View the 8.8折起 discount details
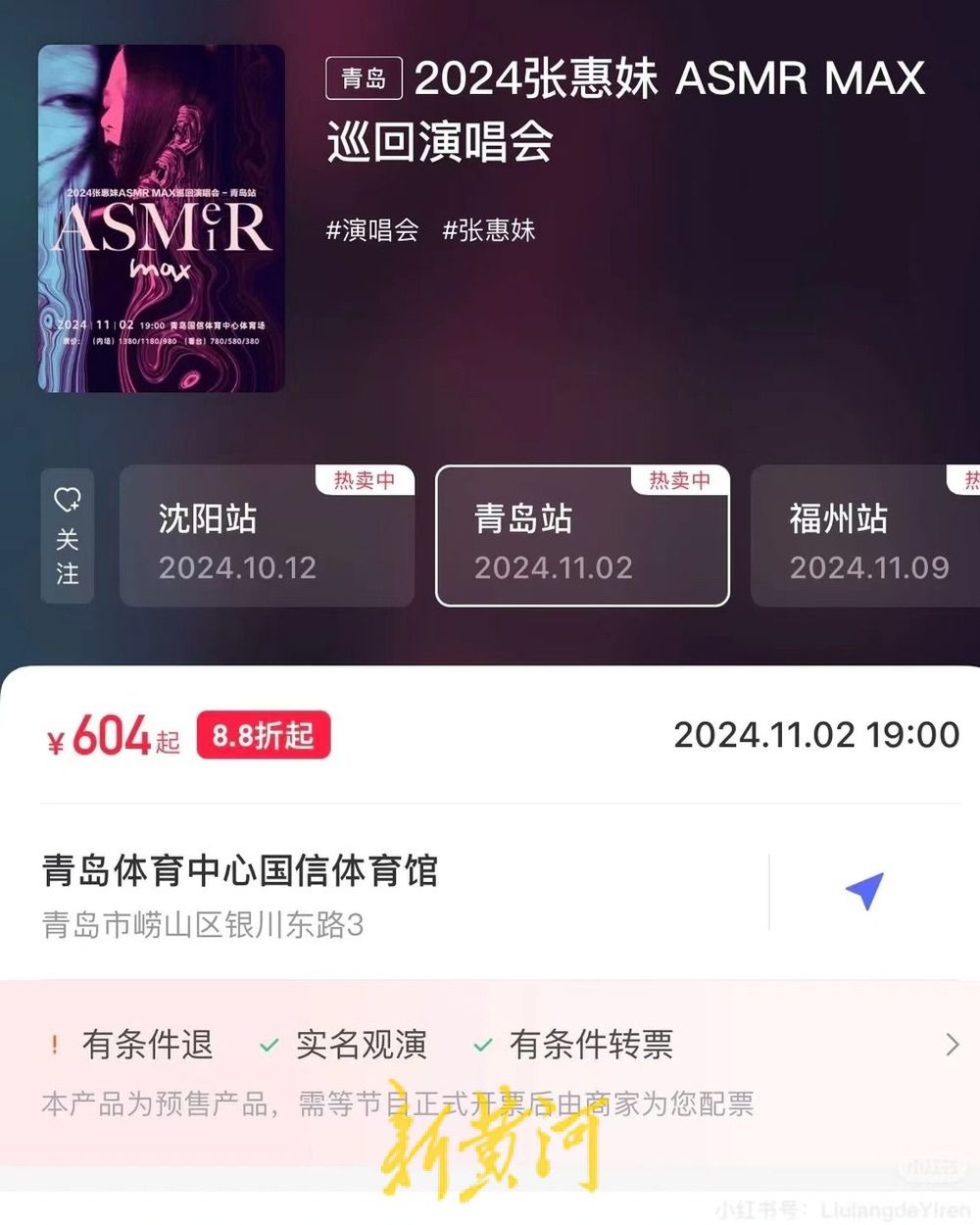 click(264, 735)
